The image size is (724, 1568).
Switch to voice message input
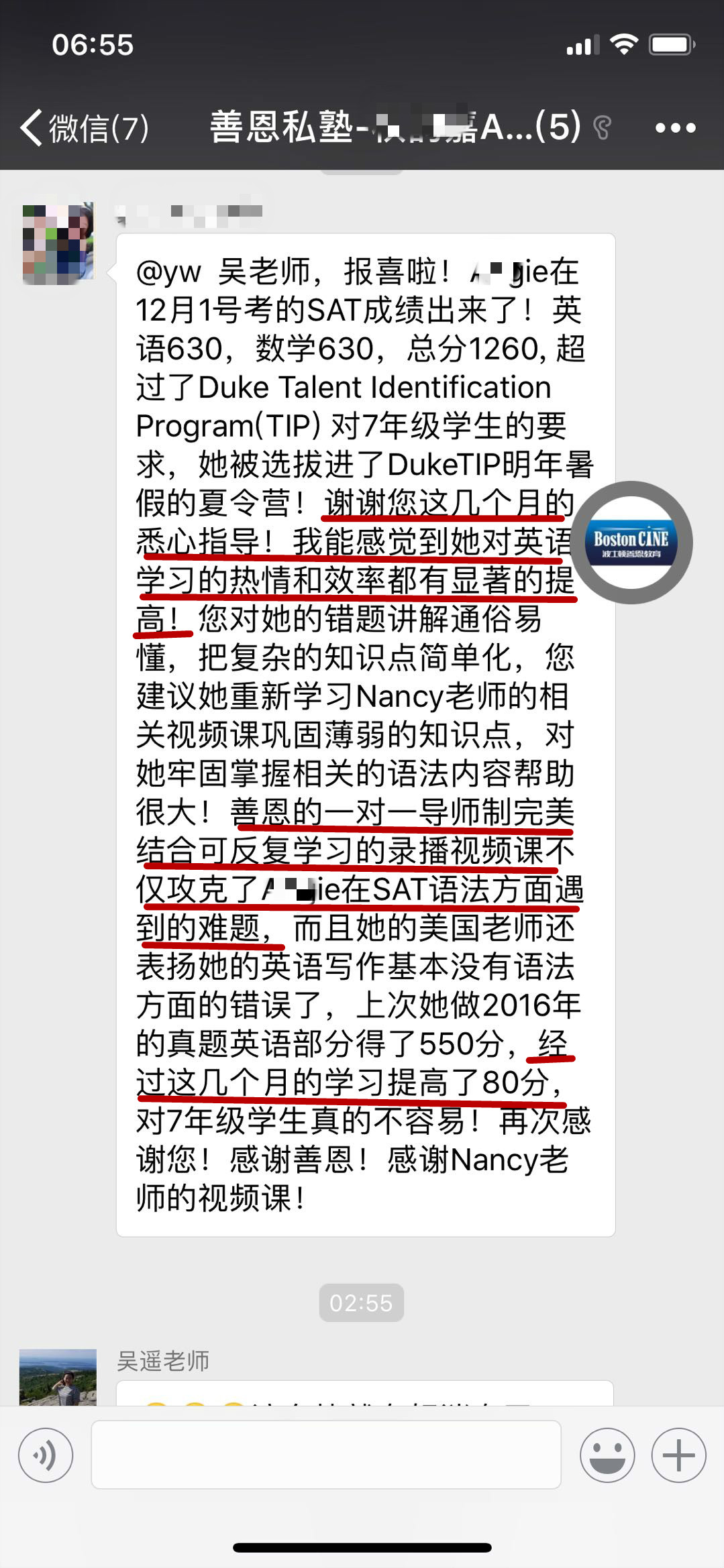pos(46,1455)
